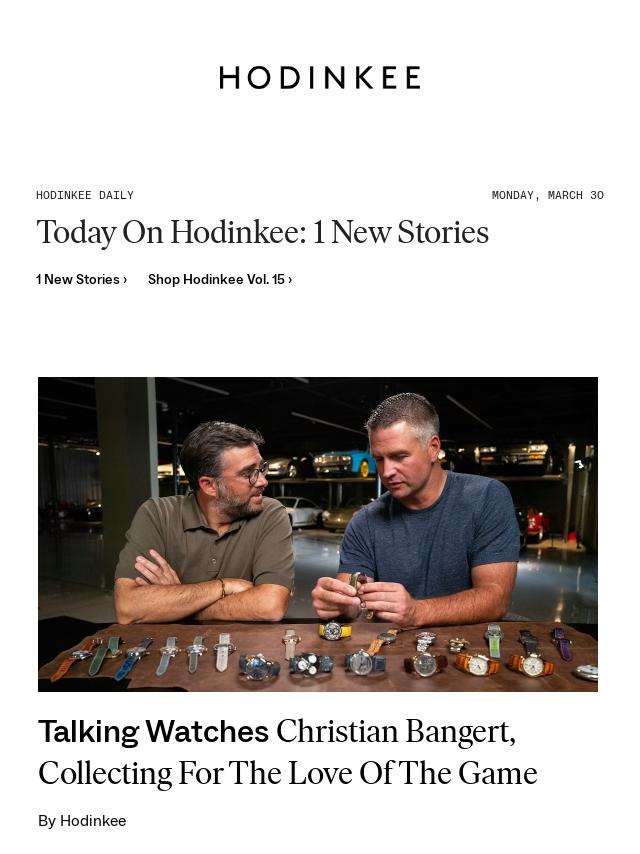640x854 pixels.
Task: Tap the Hodinkee logo header
Action: 320,78
